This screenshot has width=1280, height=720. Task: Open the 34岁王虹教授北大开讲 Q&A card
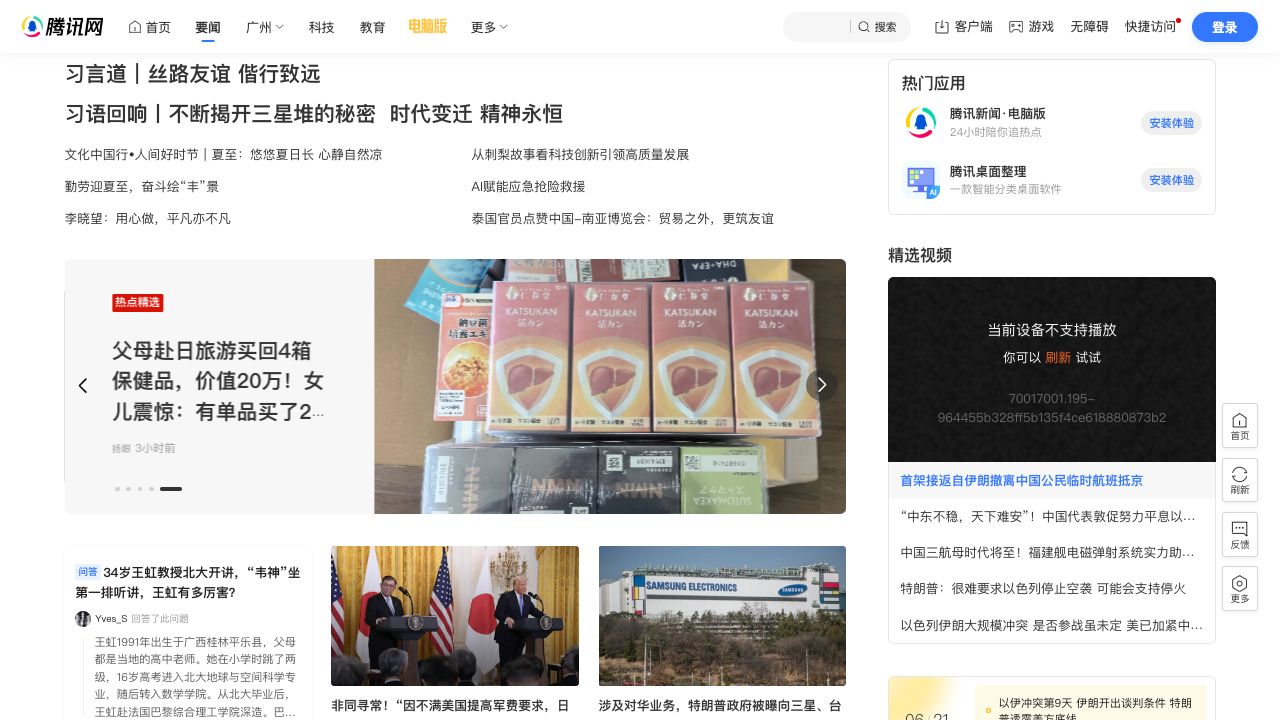point(188,582)
